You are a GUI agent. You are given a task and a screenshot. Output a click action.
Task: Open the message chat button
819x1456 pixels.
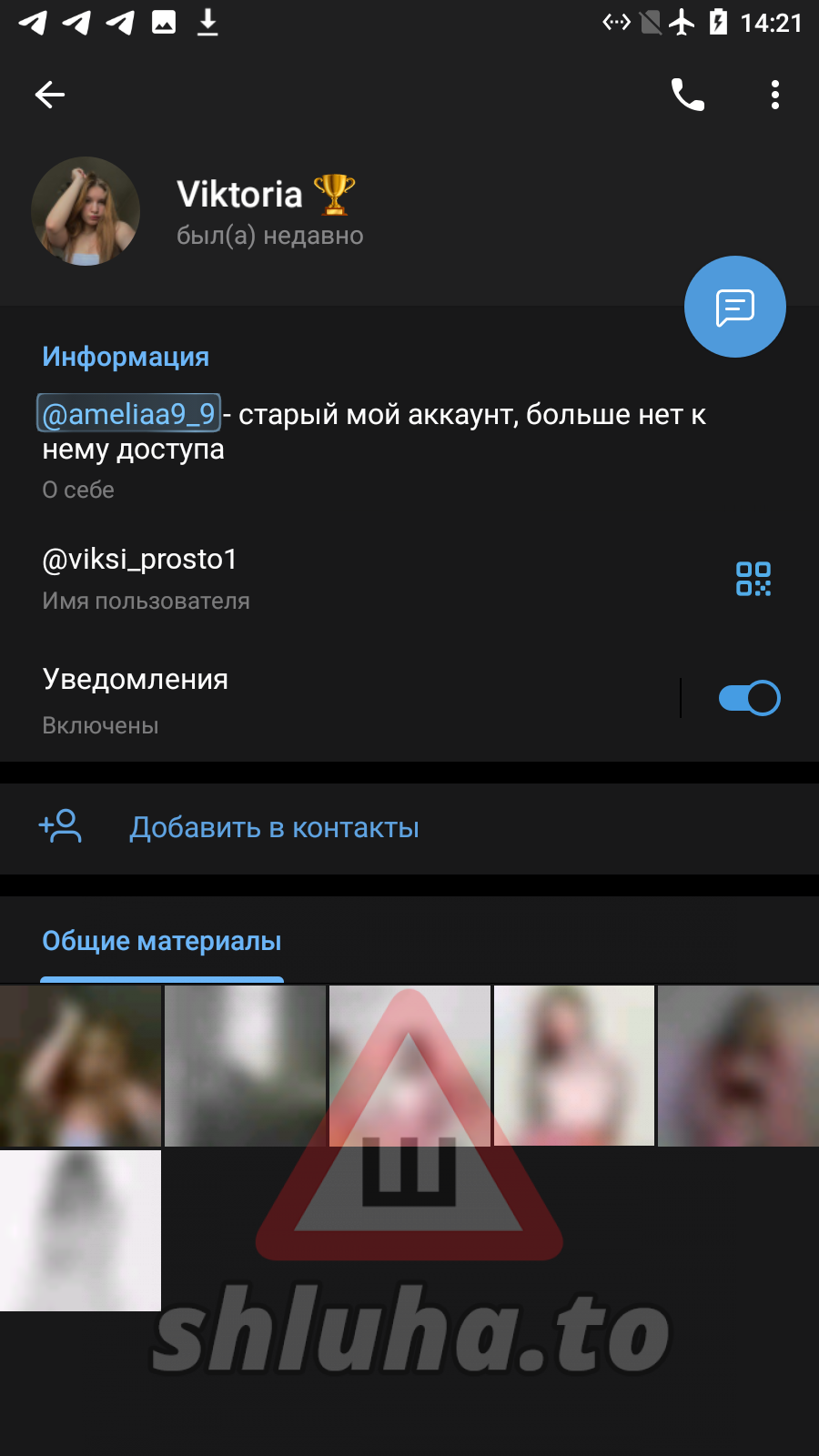tap(734, 307)
